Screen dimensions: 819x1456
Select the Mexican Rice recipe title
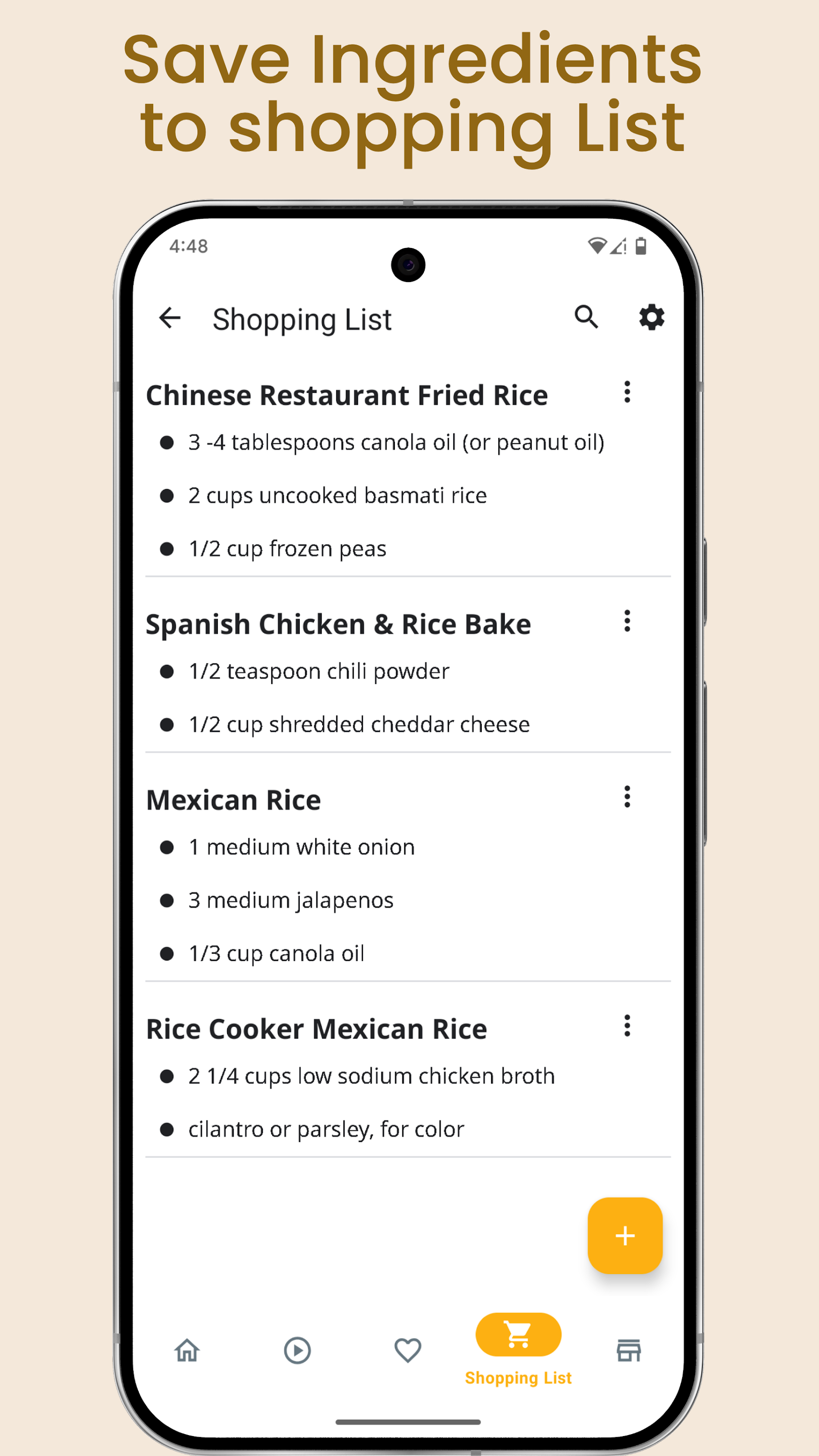[233, 799]
